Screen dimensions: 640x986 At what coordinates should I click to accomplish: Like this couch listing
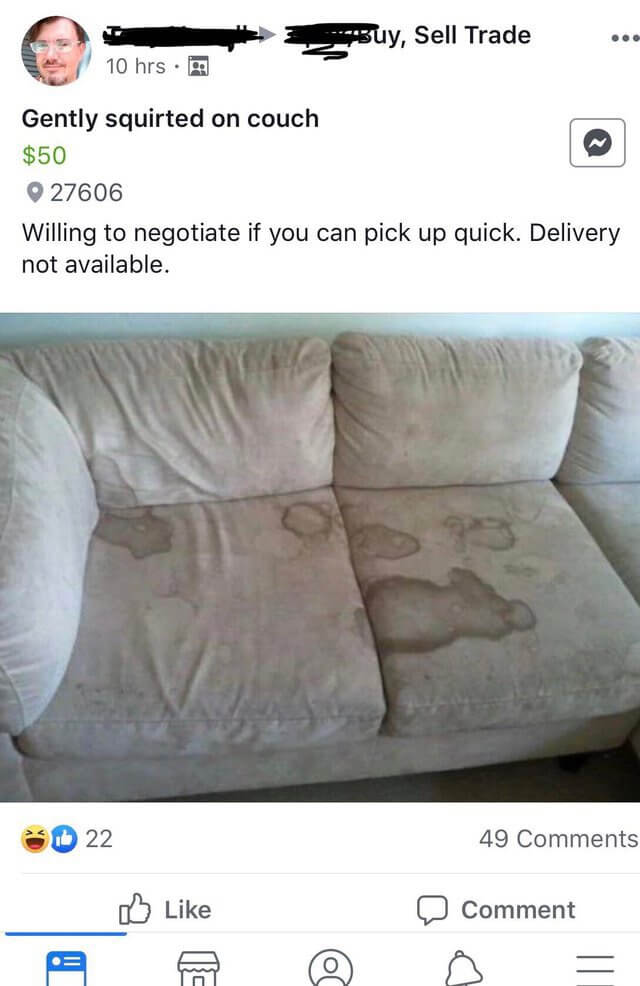[165, 909]
